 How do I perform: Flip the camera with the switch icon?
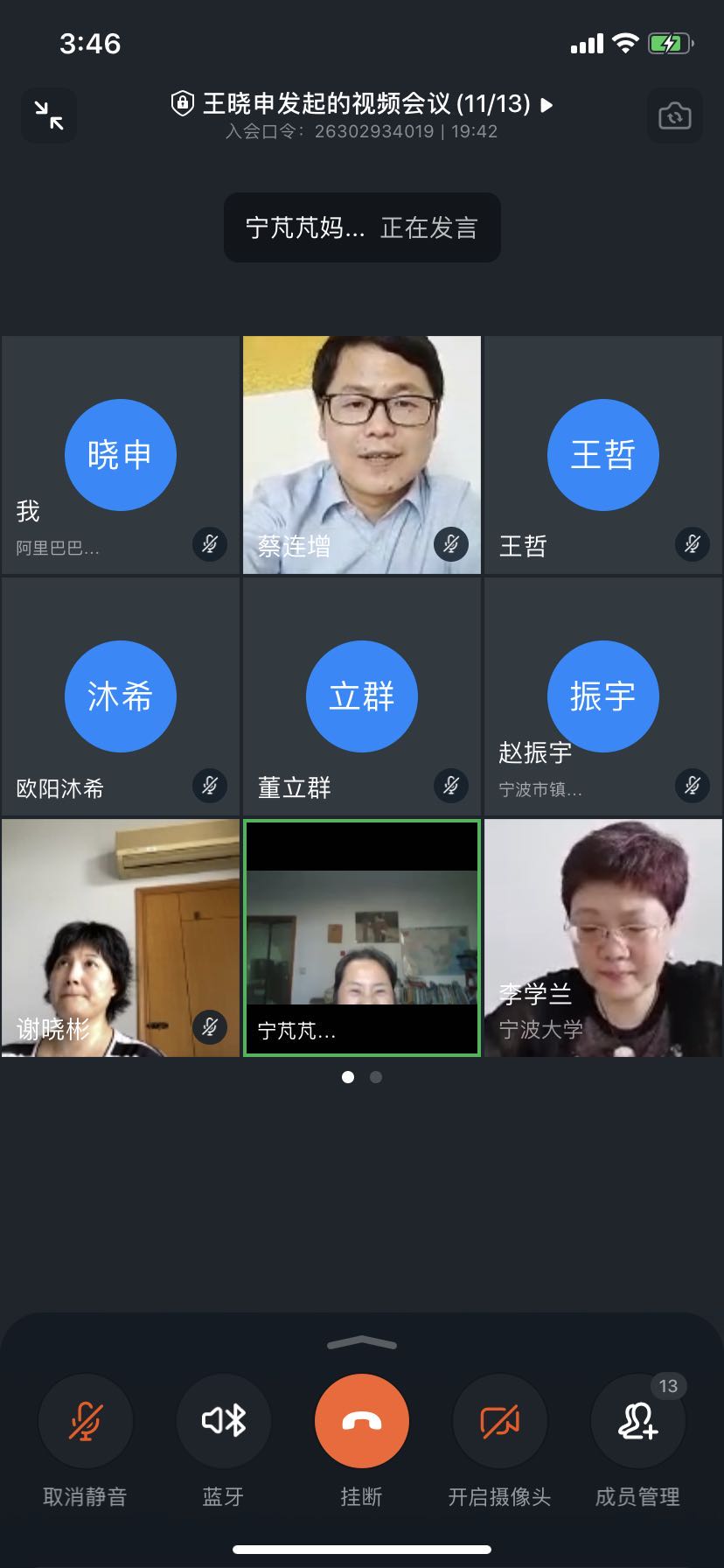(674, 115)
